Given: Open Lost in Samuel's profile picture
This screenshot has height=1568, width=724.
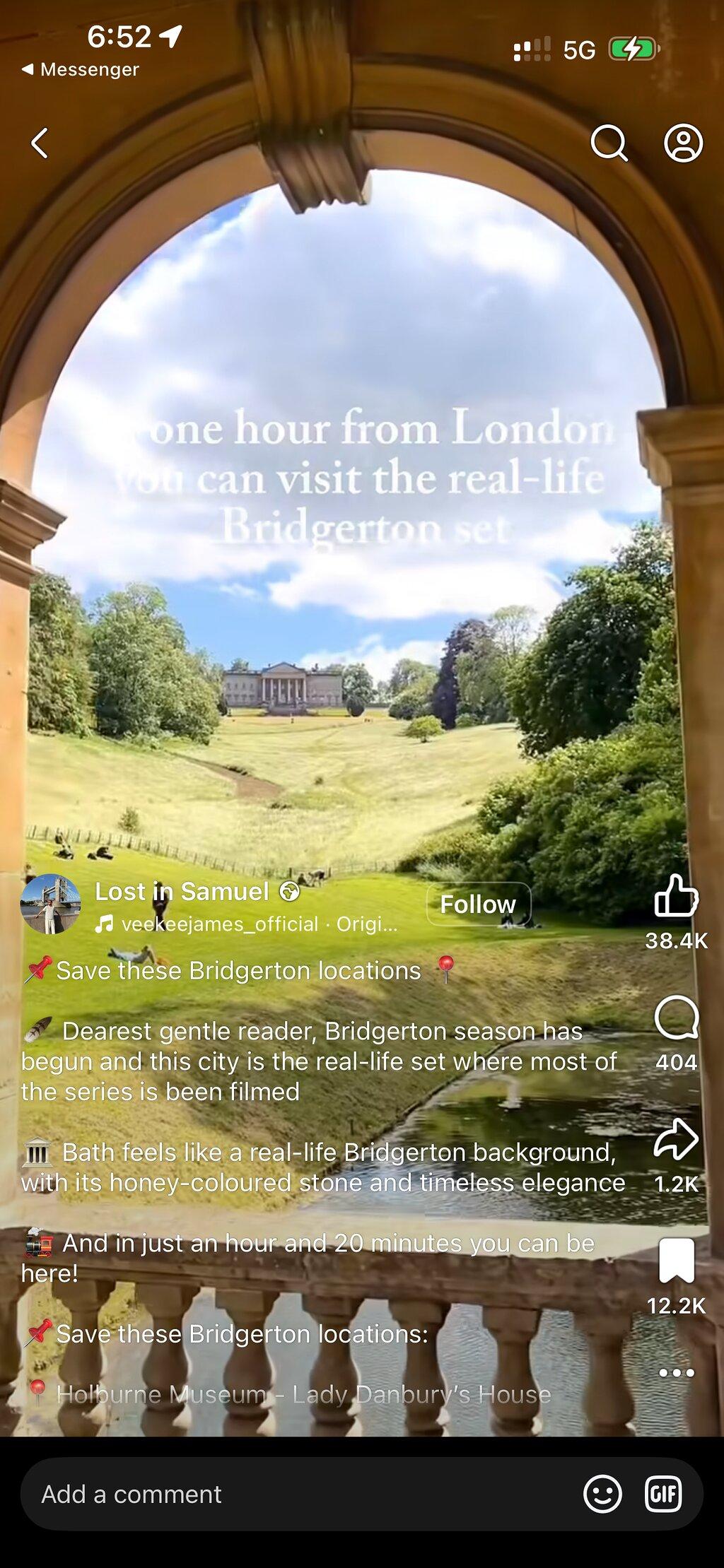Looking at the screenshot, I should 50,904.
